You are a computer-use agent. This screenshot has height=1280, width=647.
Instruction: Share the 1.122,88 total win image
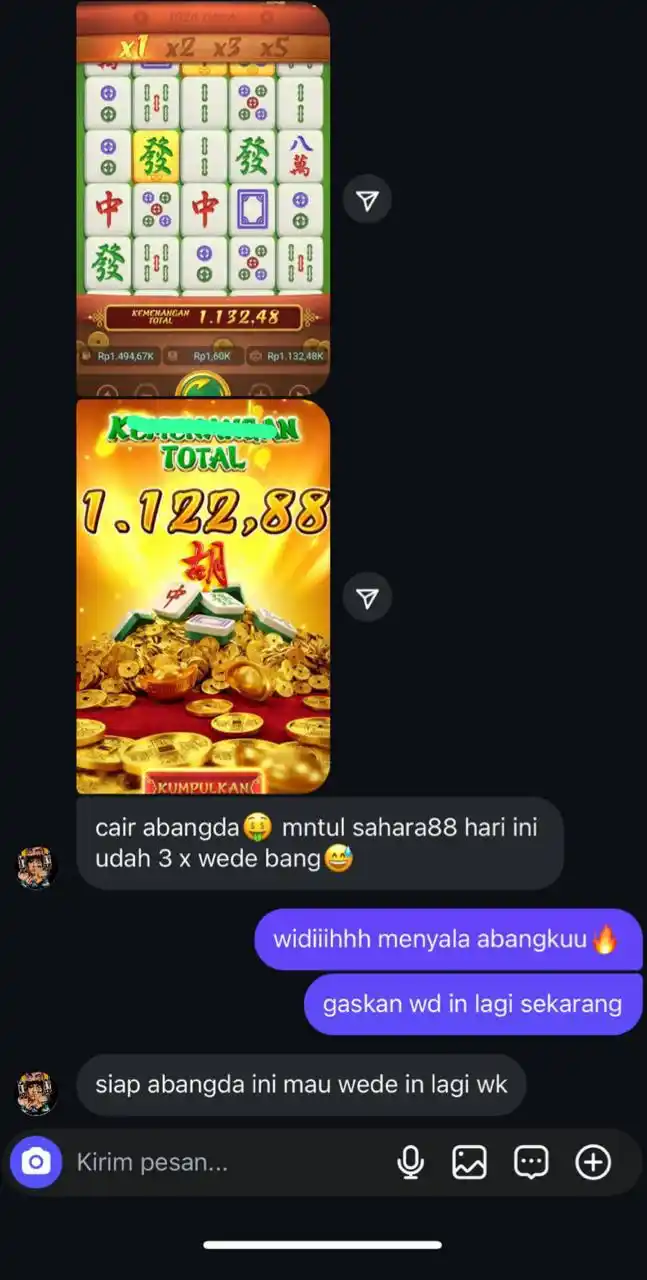367,598
